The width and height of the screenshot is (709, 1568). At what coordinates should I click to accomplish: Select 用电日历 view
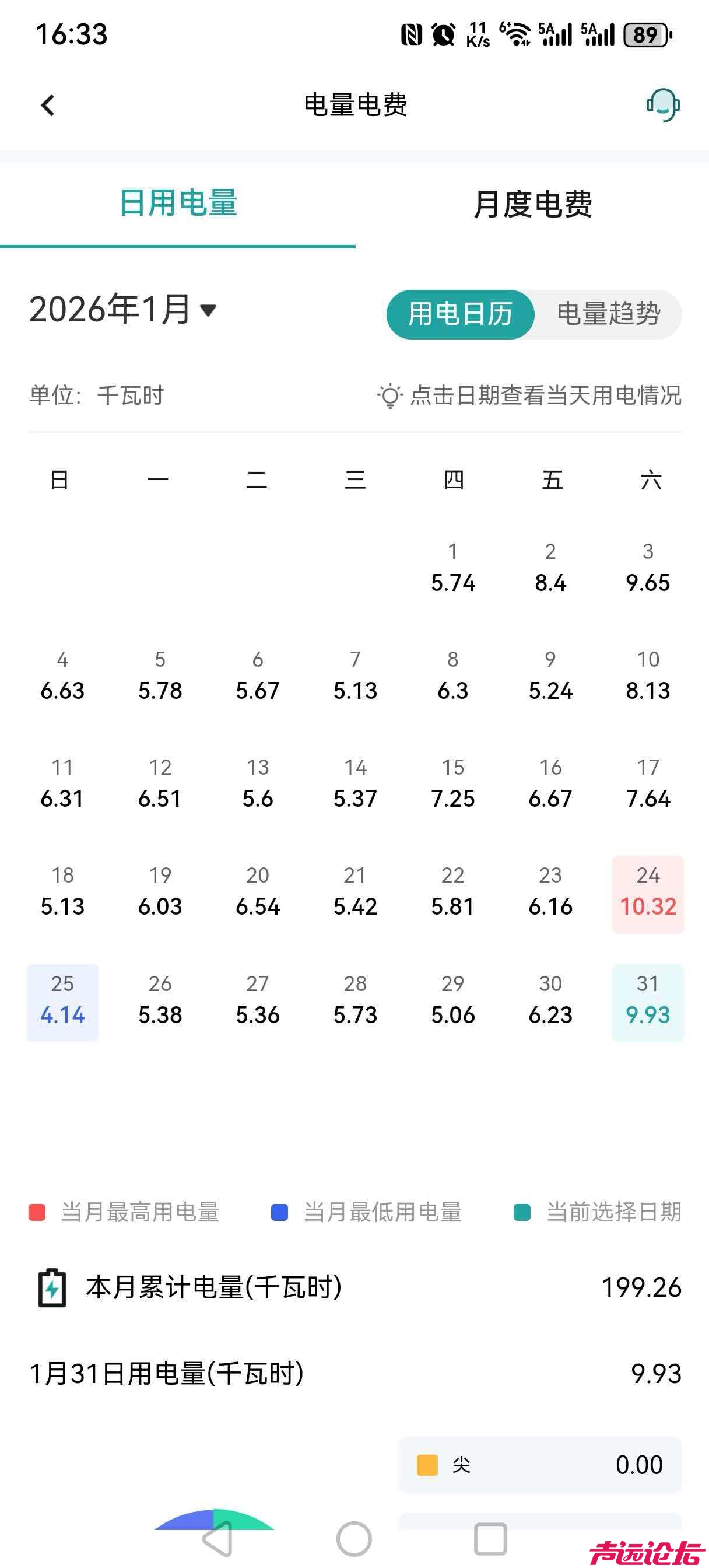[x=461, y=314]
